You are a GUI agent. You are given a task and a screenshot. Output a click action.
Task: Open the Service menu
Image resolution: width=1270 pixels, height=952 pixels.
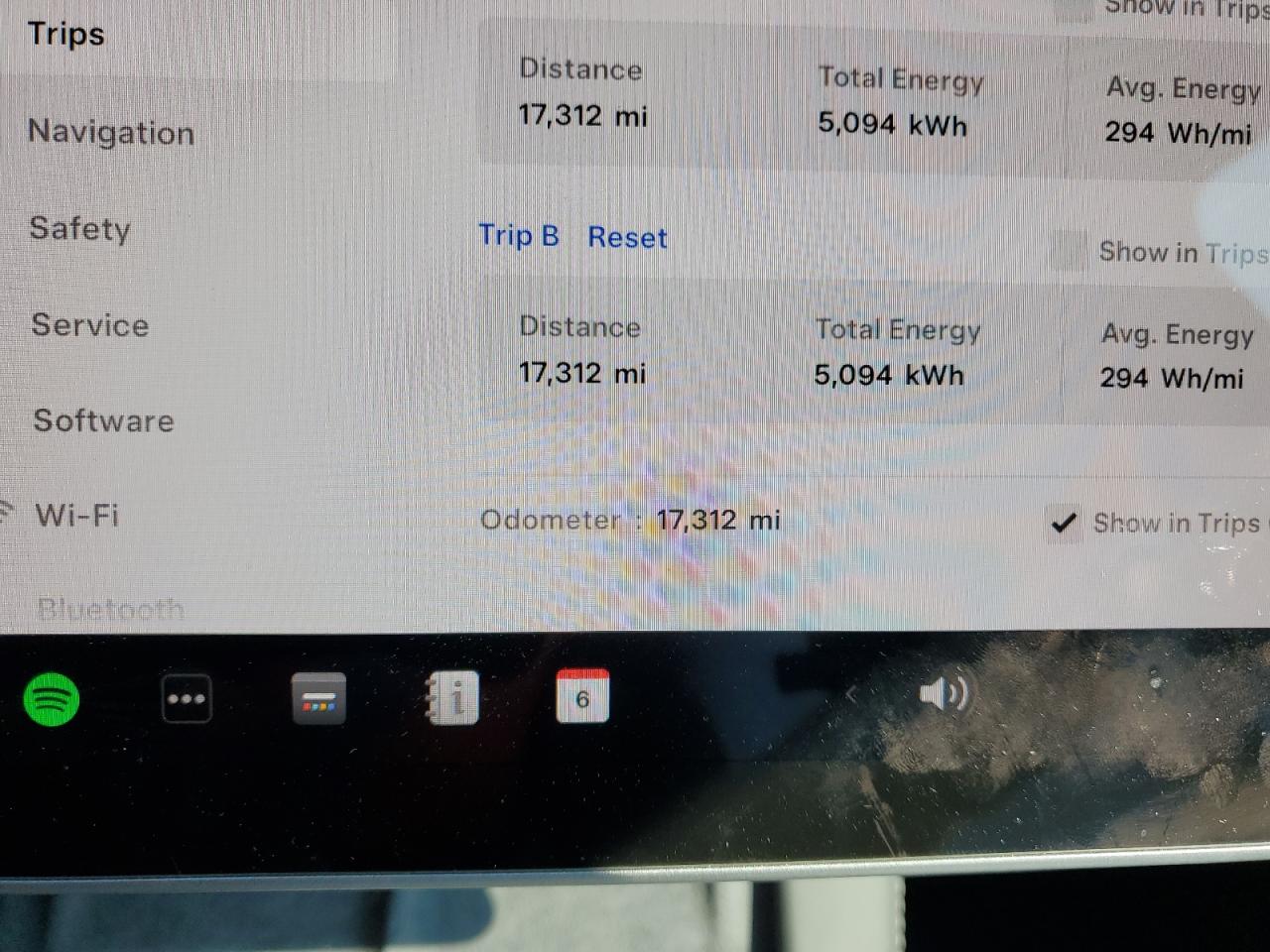click(x=89, y=324)
